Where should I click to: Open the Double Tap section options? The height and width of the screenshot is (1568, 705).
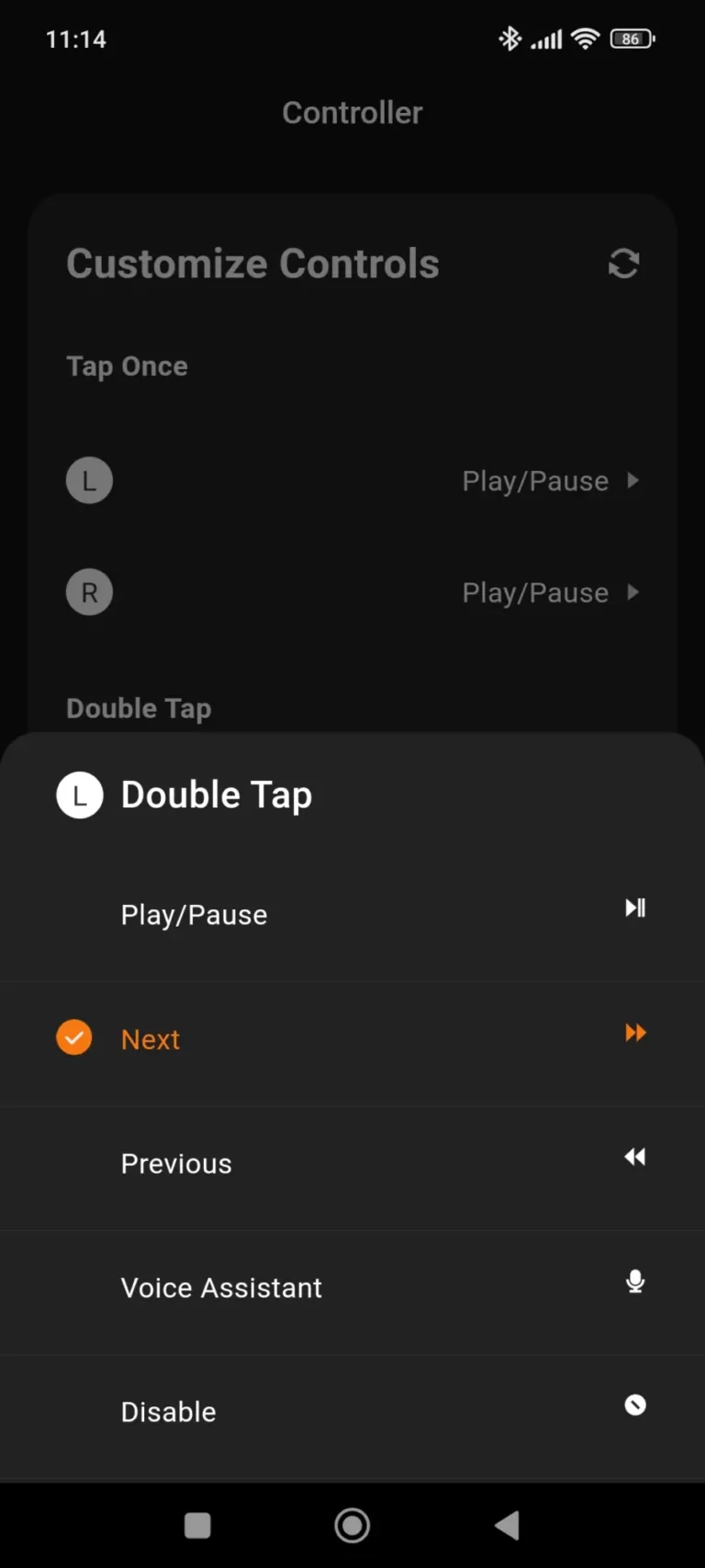click(x=139, y=707)
